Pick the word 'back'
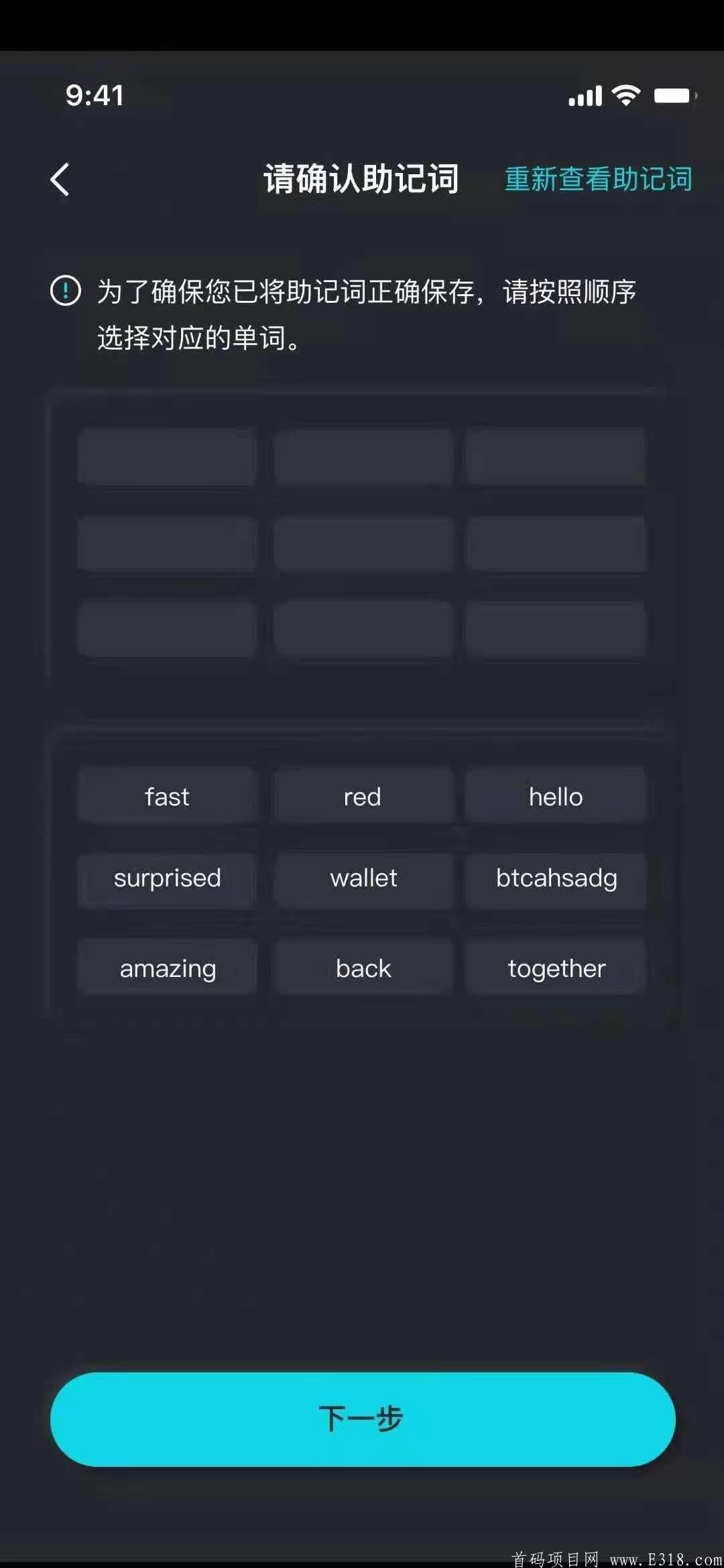The height and width of the screenshot is (1568, 724). tap(363, 968)
